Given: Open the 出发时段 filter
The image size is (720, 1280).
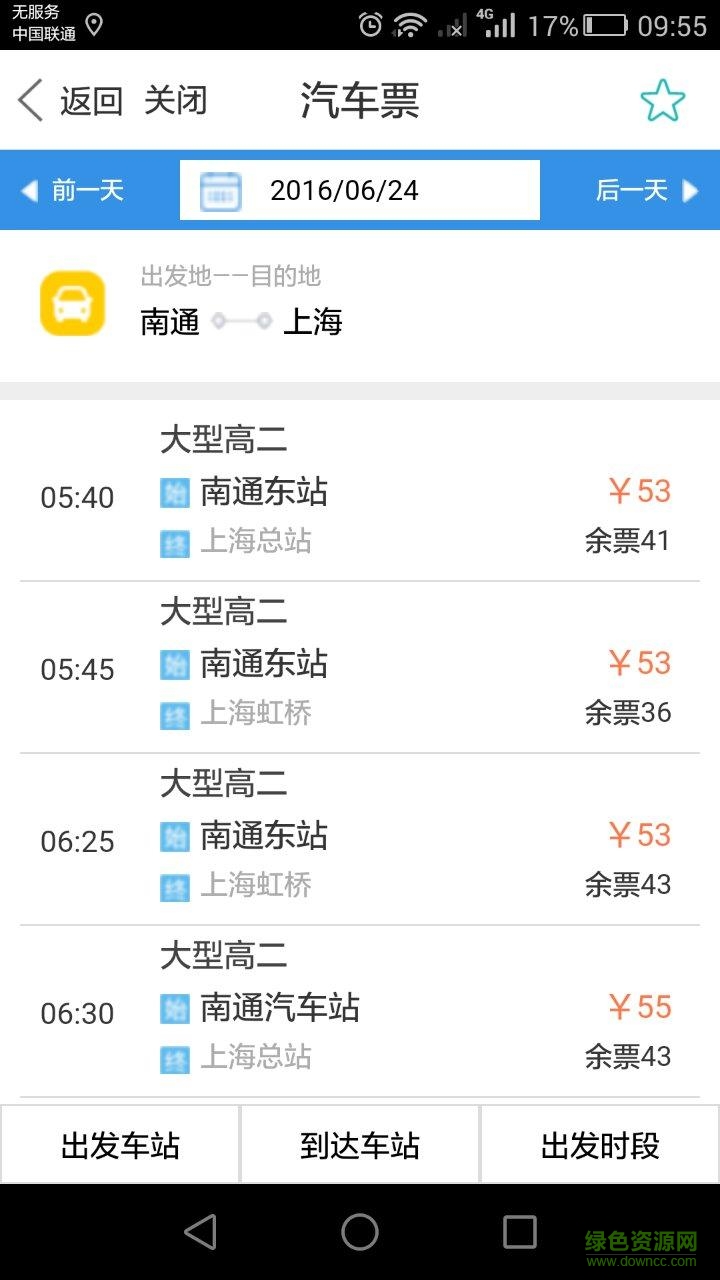Looking at the screenshot, I should [x=600, y=1145].
